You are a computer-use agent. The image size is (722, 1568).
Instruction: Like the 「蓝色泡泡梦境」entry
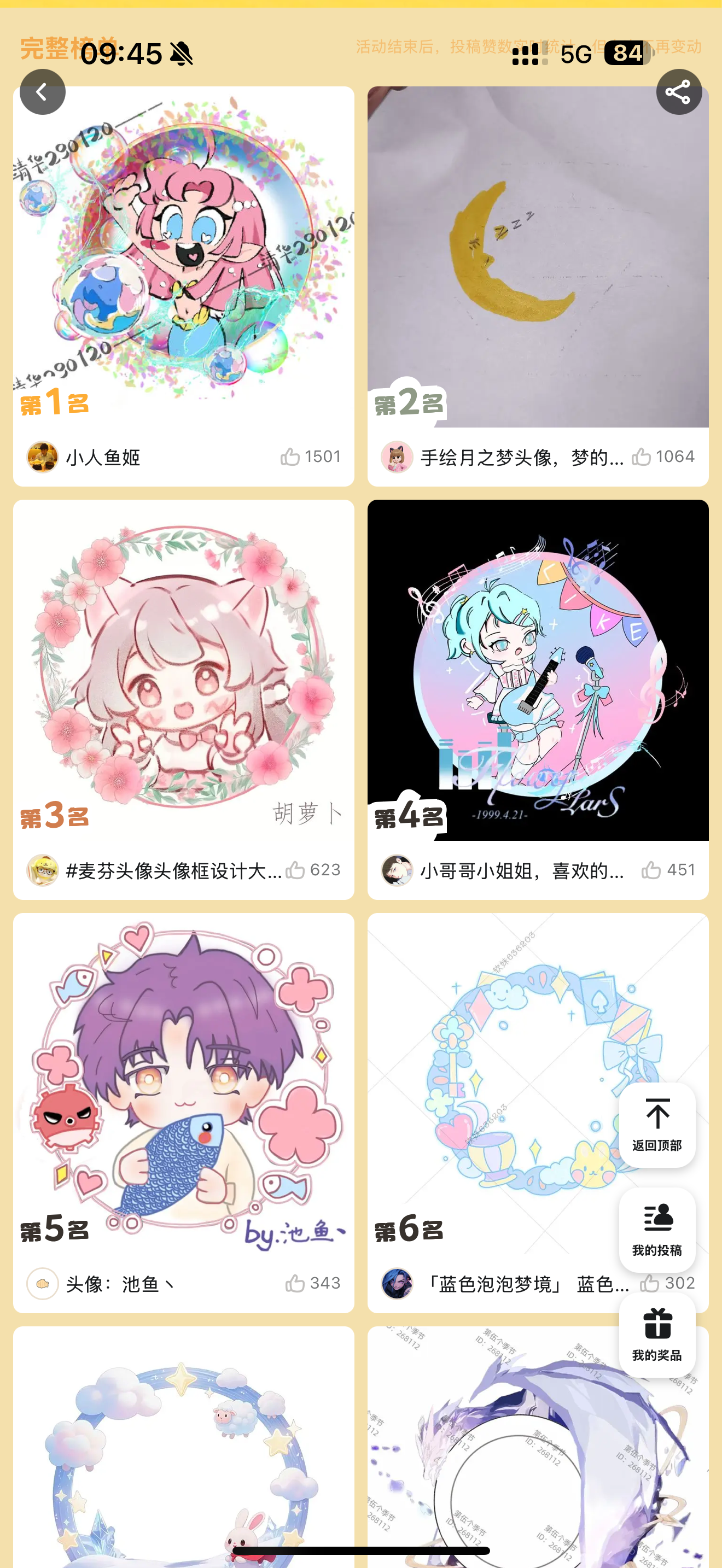click(x=650, y=1283)
